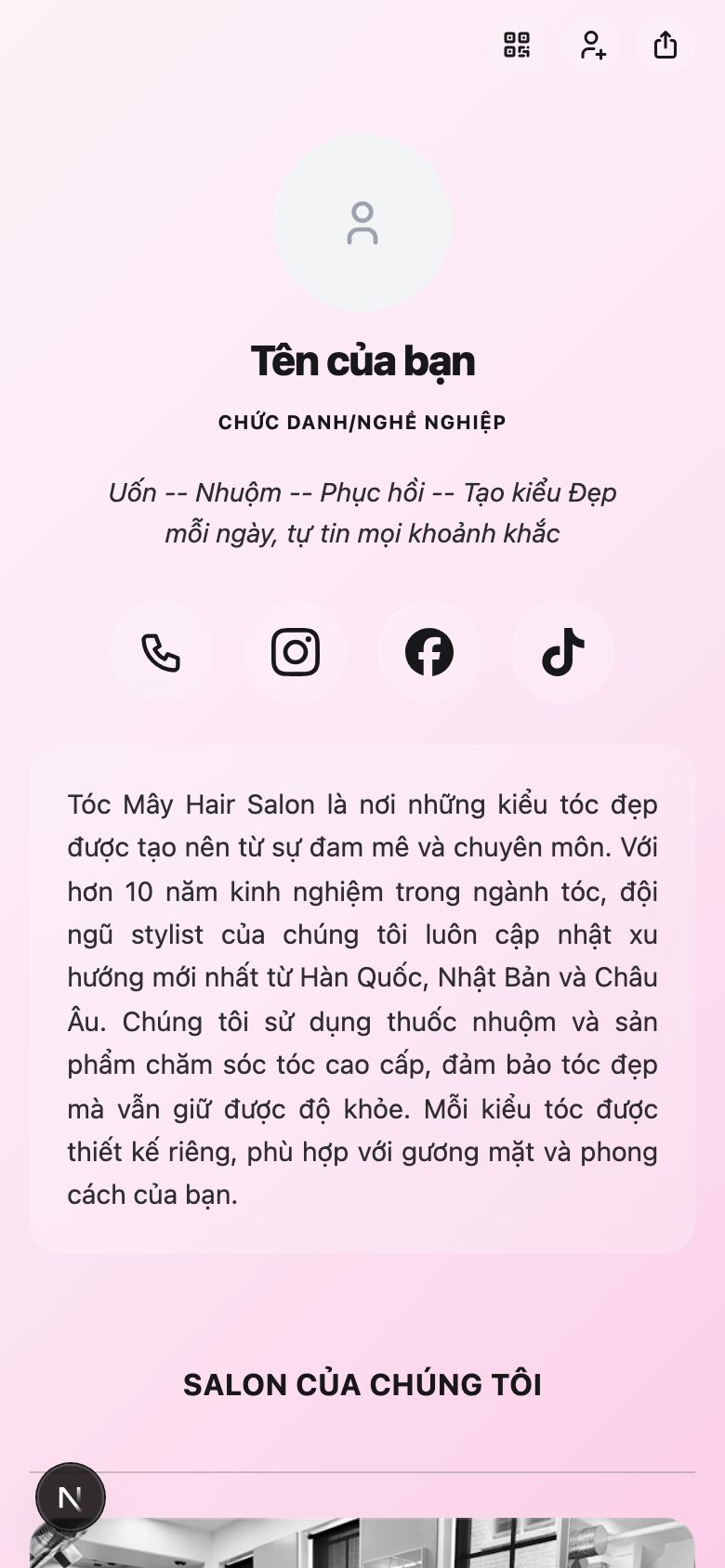The height and width of the screenshot is (1568, 725).
Task: Tap the italic tagline about Uốn and Nhuộm
Action: 362,513
